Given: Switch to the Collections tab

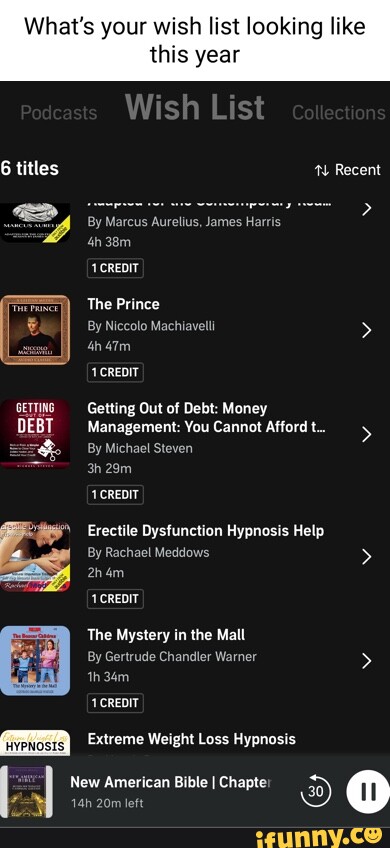Looking at the screenshot, I should pos(339,112).
